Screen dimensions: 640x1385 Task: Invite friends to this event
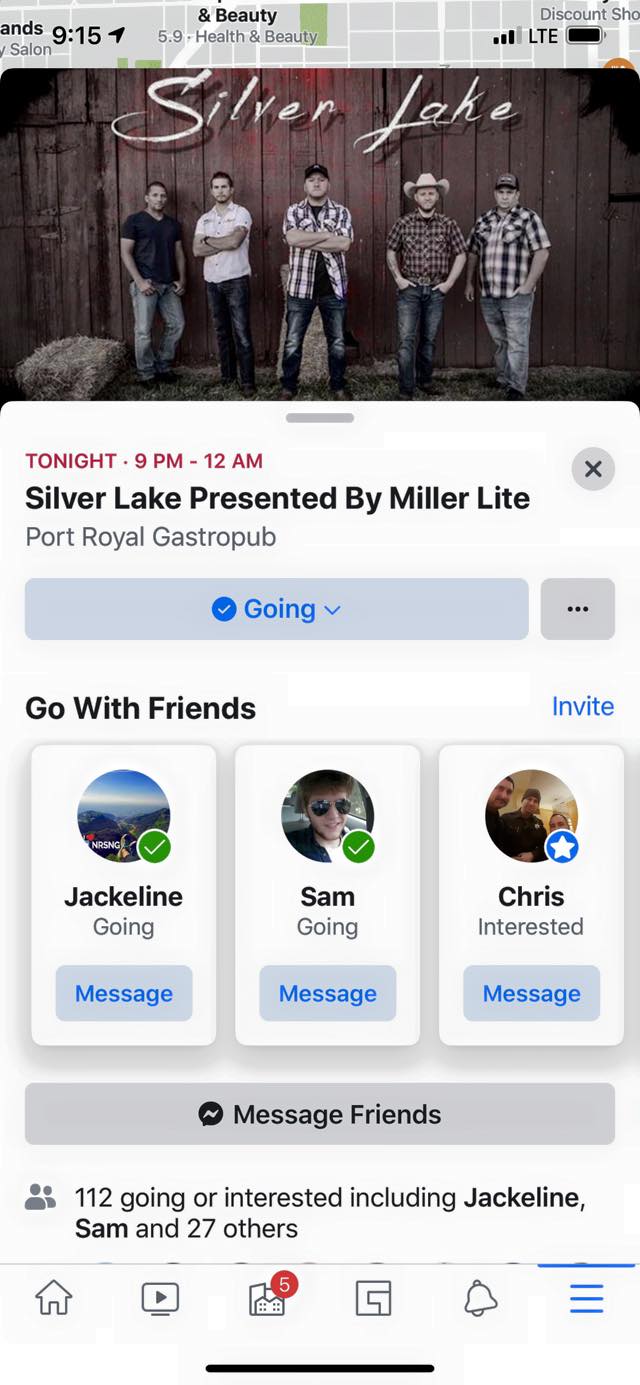pos(582,706)
